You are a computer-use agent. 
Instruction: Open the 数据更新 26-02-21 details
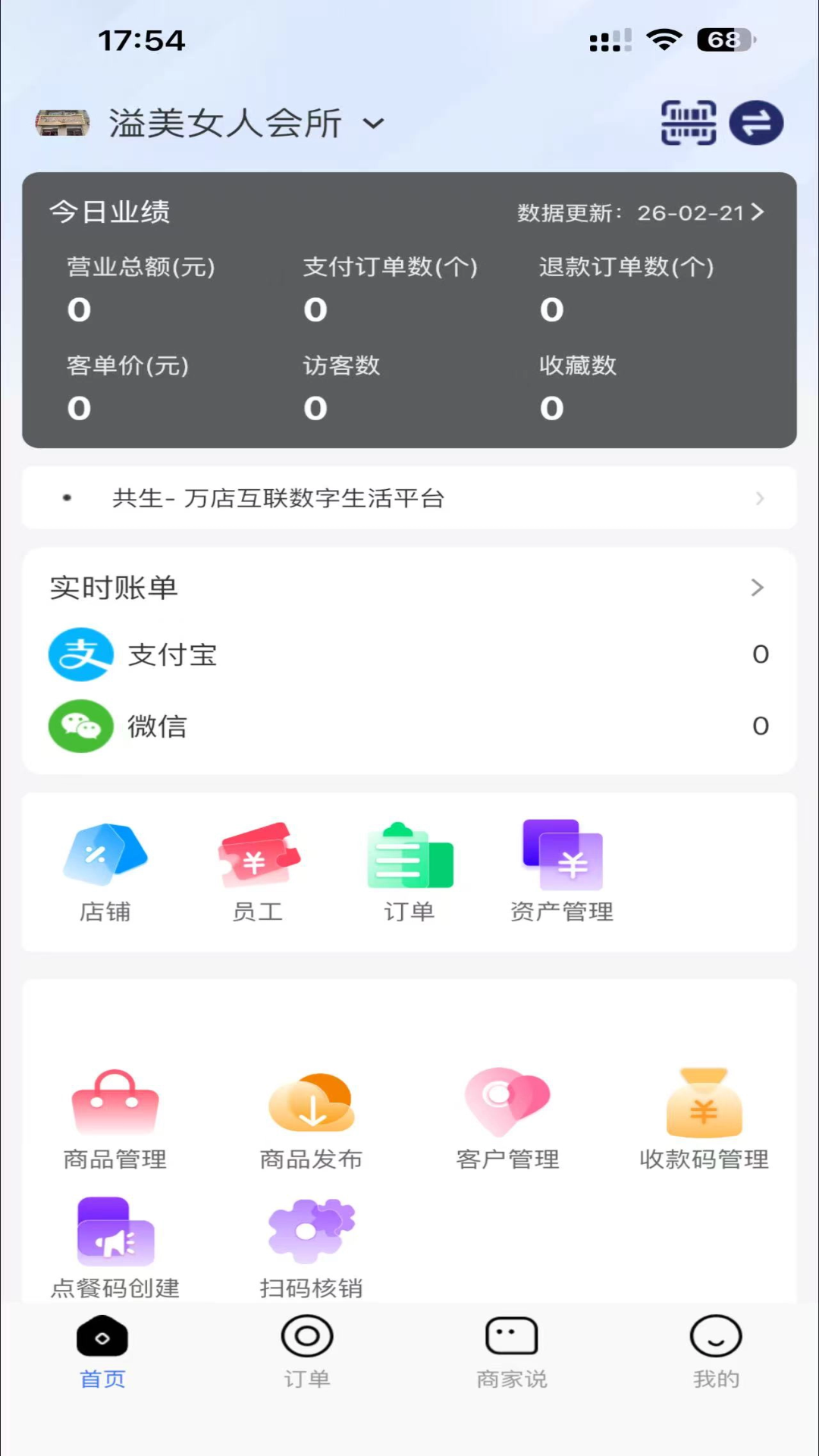[x=641, y=213]
